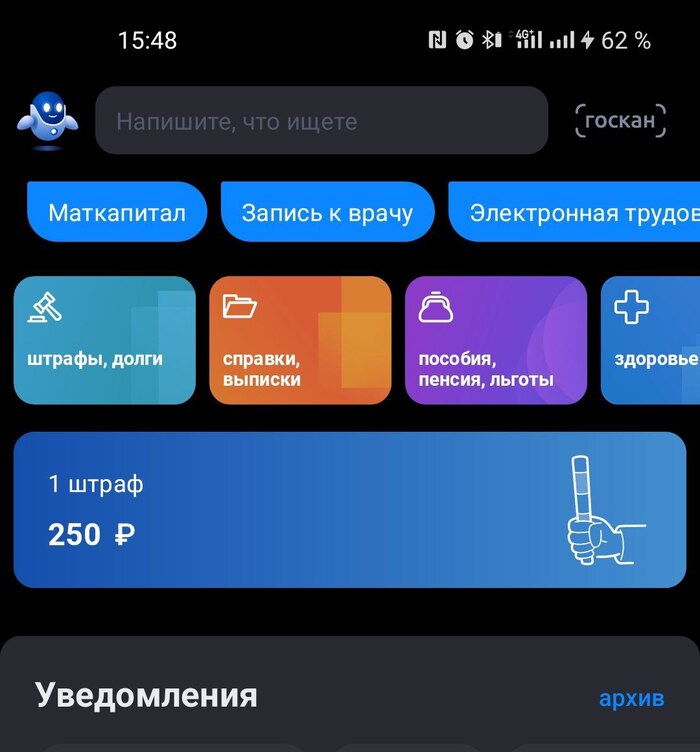The height and width of the screenshot is (752, 700).
Task: Open the 'справки, выписки' category card
Action: point(300,340)
